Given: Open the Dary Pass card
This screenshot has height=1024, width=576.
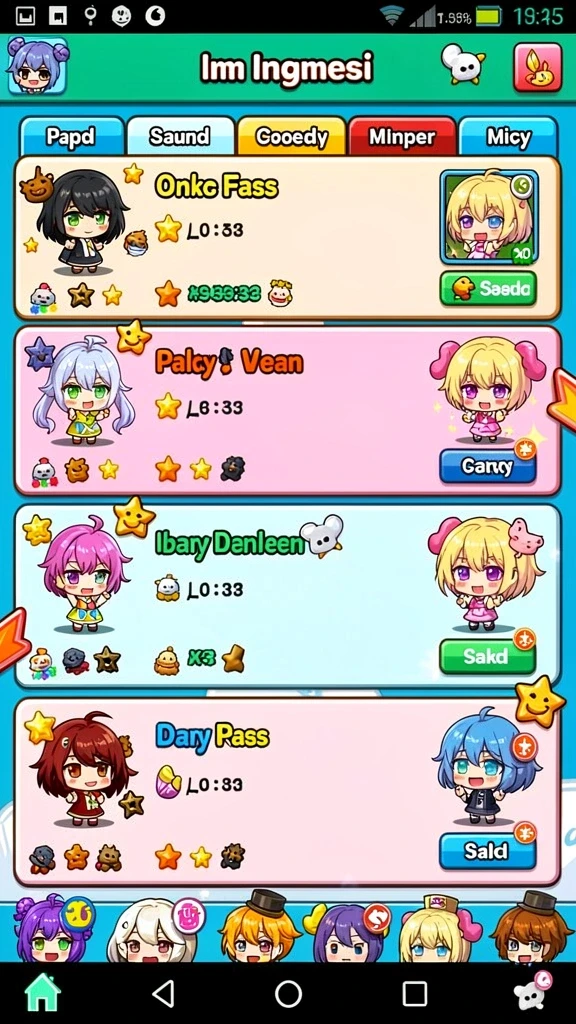Looking at the screenshot, I should 287,792.
